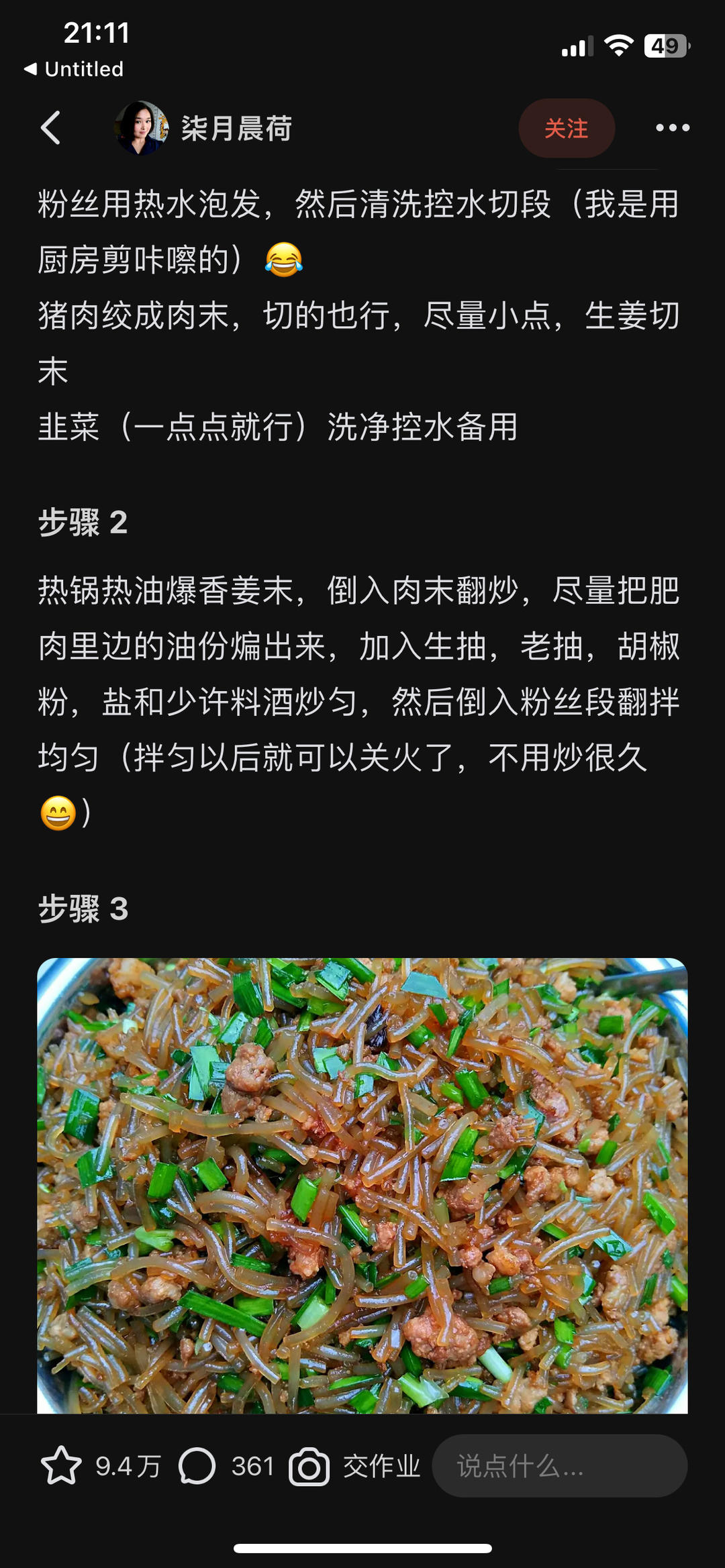Favorite this recipe with the star icon
Viewport: 725px width, 1568px height.
61,1466
